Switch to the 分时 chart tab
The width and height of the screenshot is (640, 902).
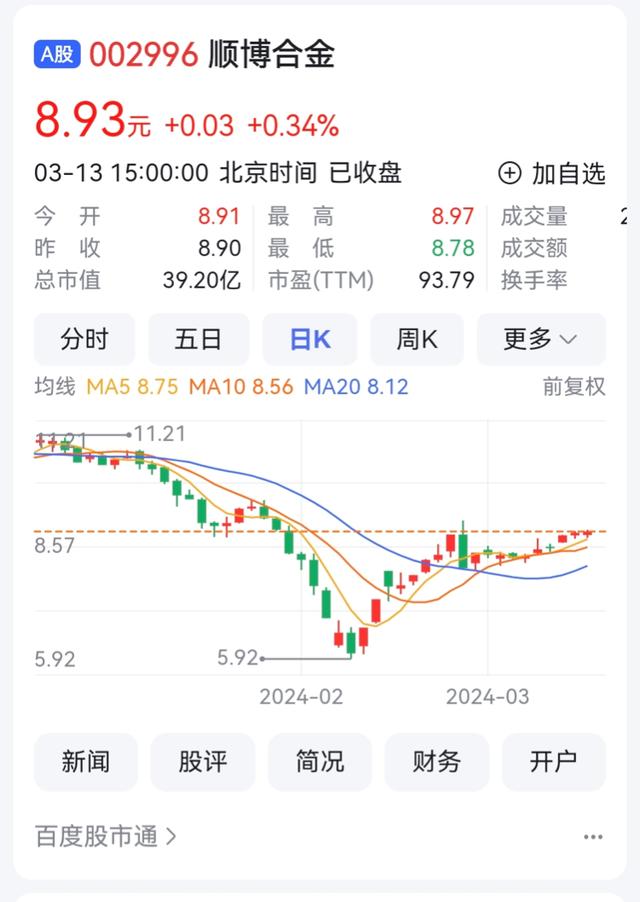pyautogui.click(x=85, y=339)
